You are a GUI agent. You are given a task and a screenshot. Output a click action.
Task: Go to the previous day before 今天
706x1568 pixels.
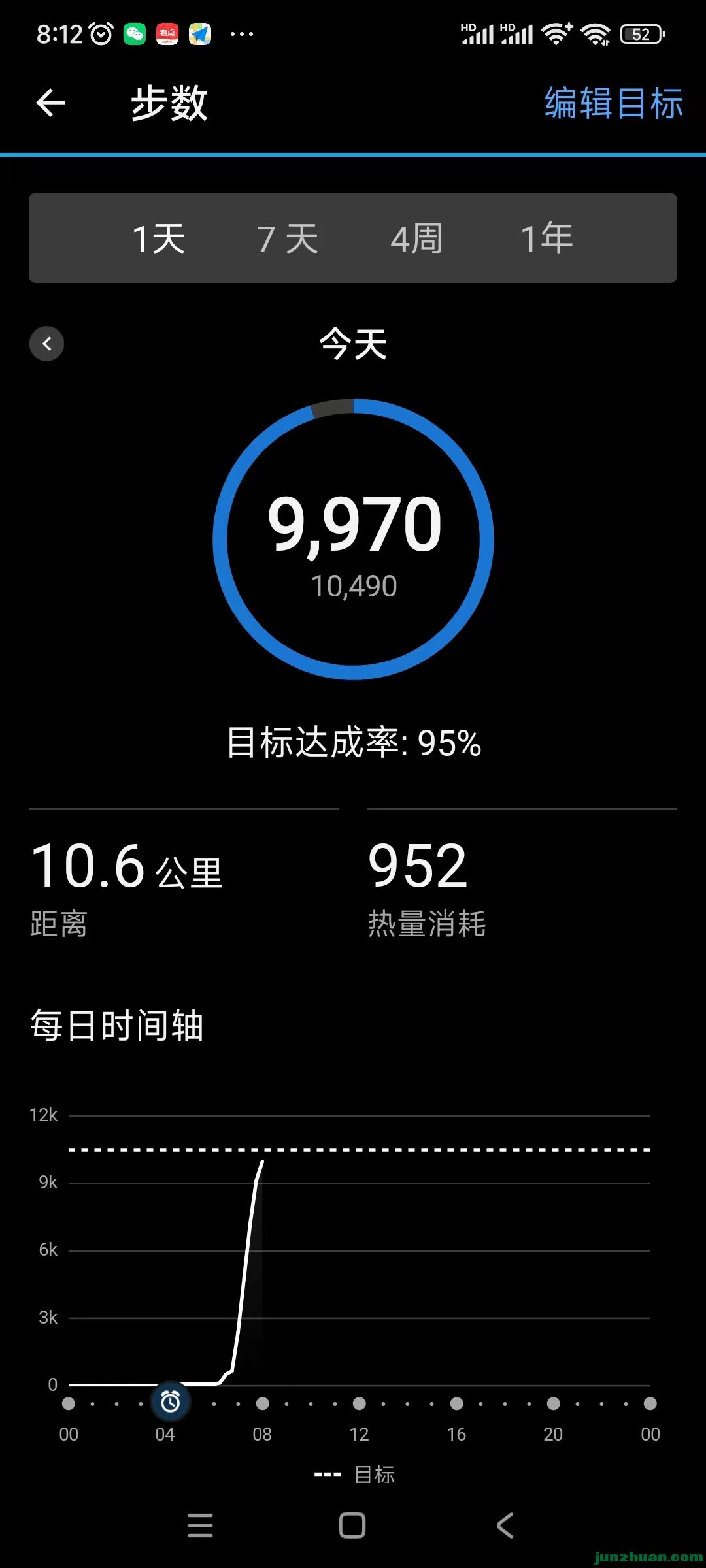(x=46, y=344)
